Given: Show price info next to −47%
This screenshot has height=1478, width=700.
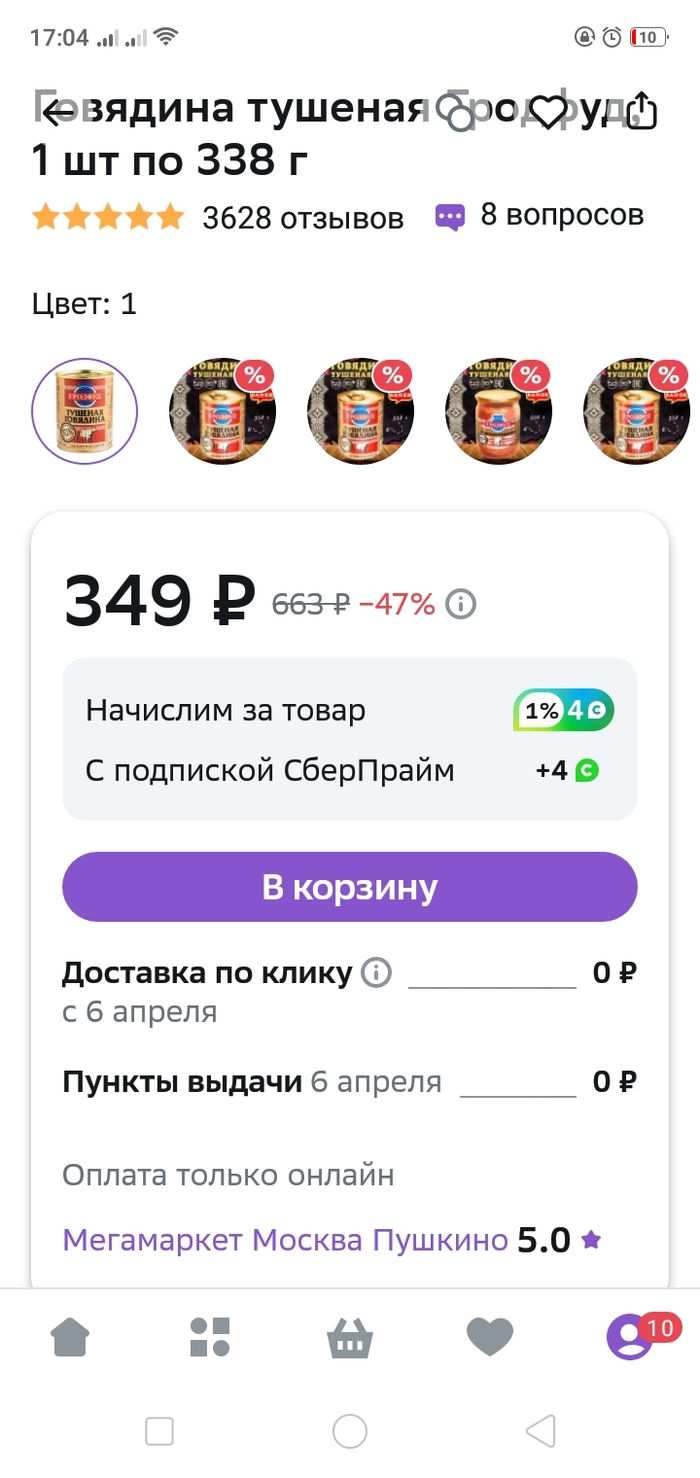Looking at the screenshot, I should (461, 604).
